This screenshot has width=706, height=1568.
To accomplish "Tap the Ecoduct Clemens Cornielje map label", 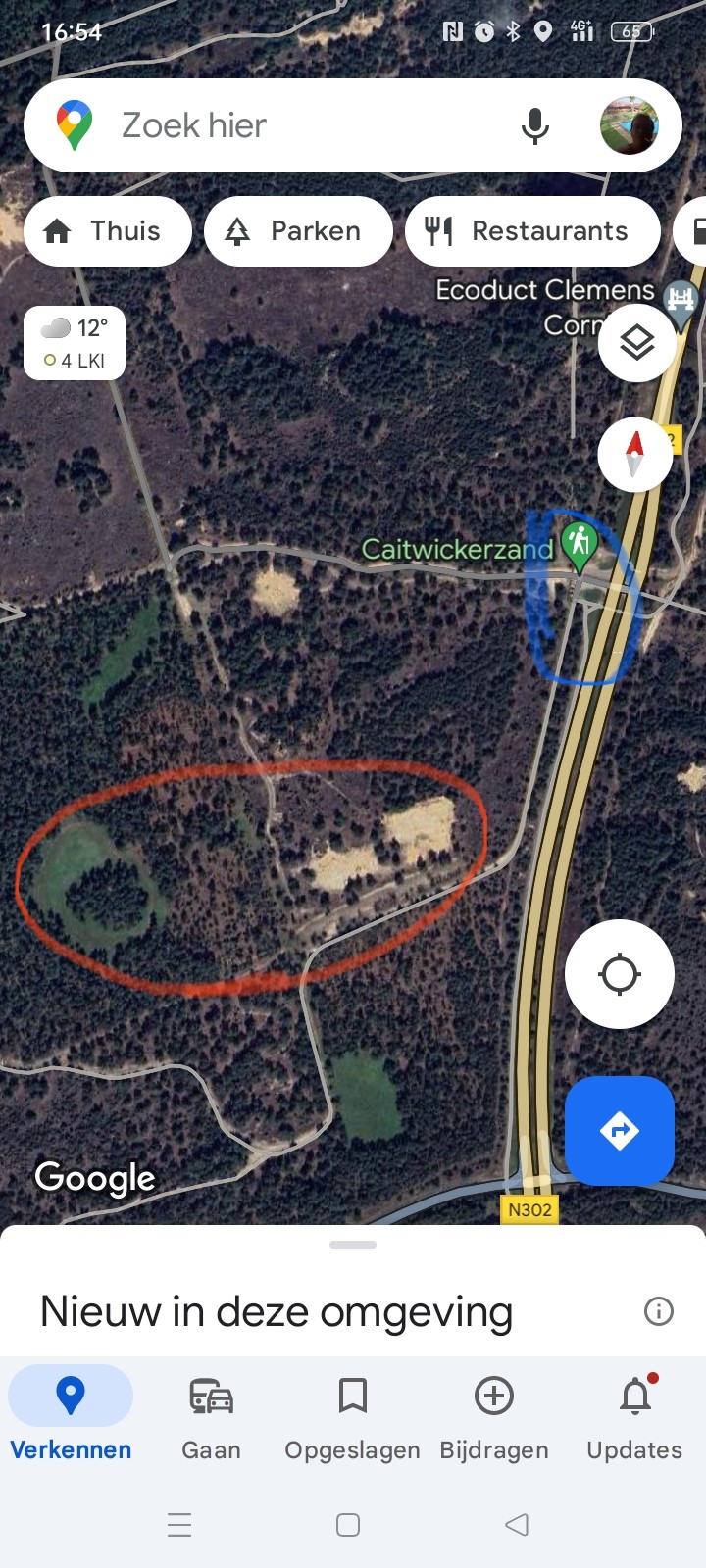I will pos(545,306).
